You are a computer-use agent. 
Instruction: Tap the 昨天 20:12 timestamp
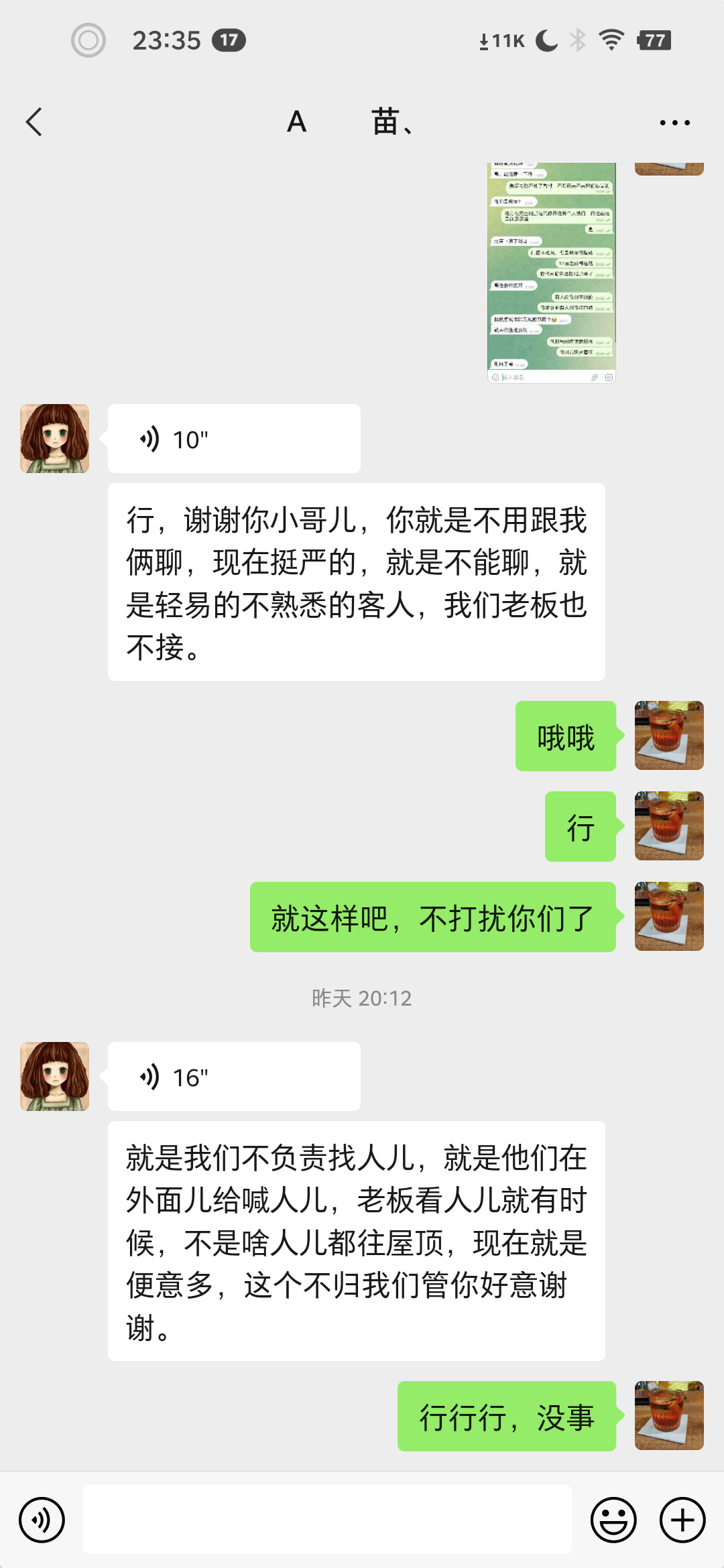(362, 998)
